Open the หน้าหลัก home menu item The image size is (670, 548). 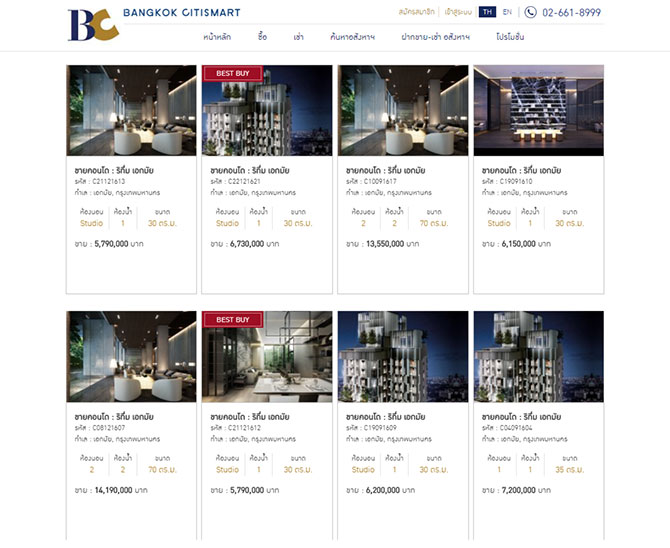(x=216, y=36)
